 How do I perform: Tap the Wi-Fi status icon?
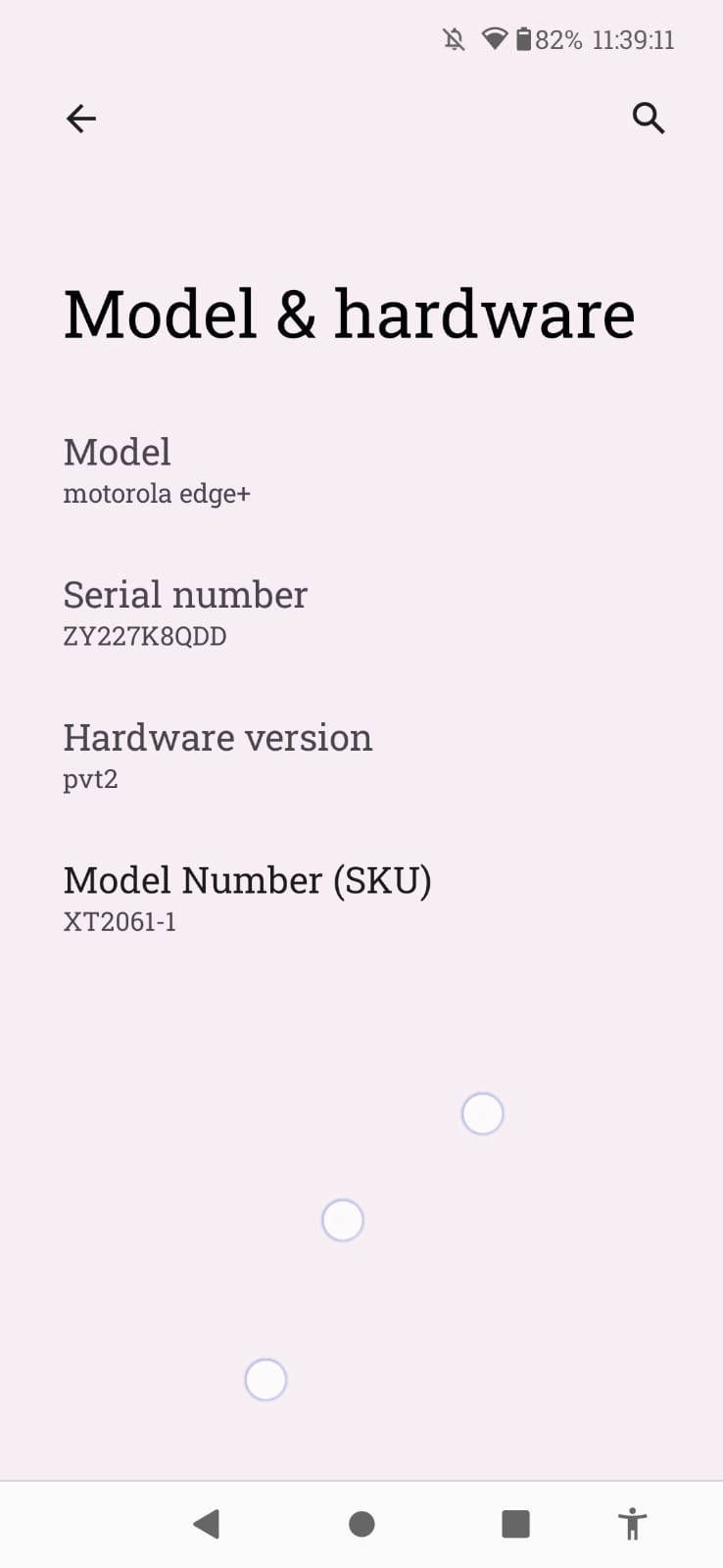[x=495, y=39]
